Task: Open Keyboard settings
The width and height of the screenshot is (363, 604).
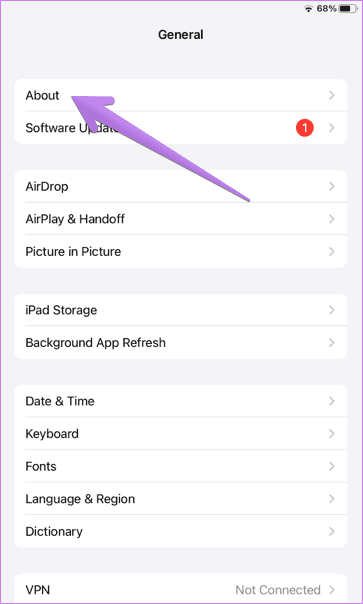Action: pyautogui.click(x=180, y=434)
